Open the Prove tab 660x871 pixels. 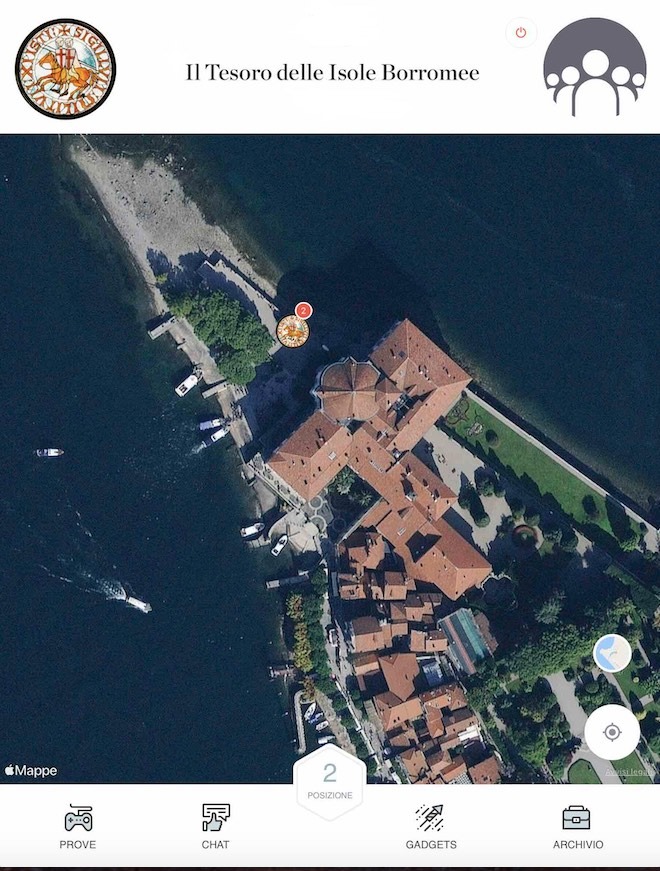point(78,827)
